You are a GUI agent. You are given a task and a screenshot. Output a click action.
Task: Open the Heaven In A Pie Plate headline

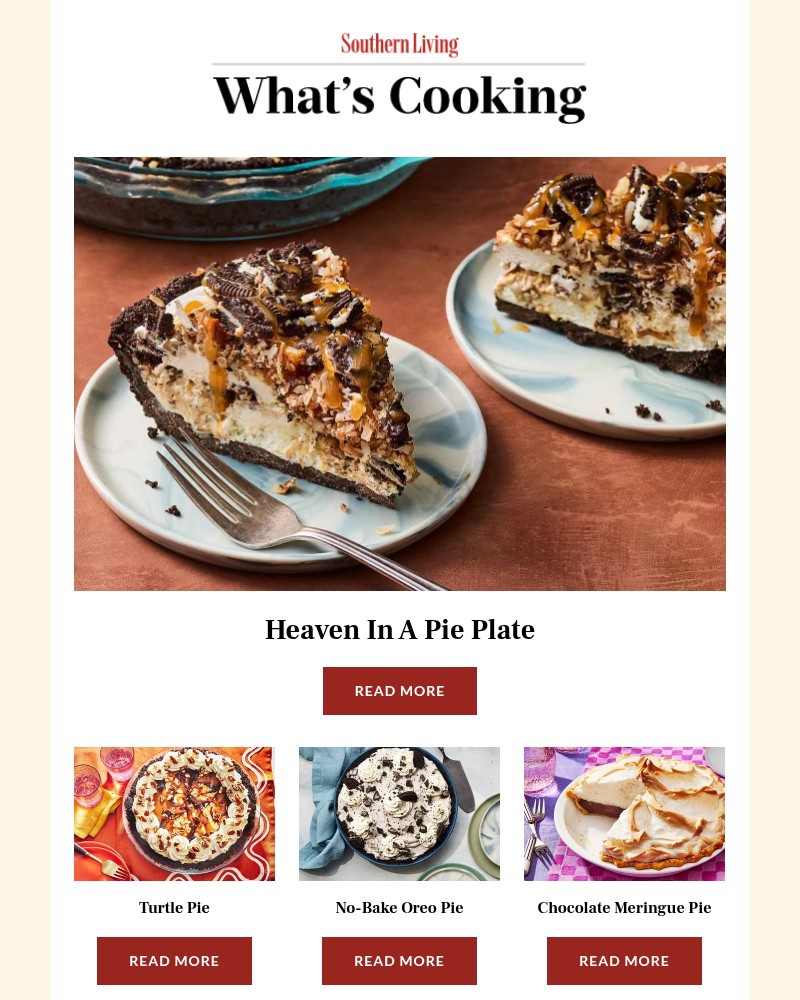(x=400, y=630)
